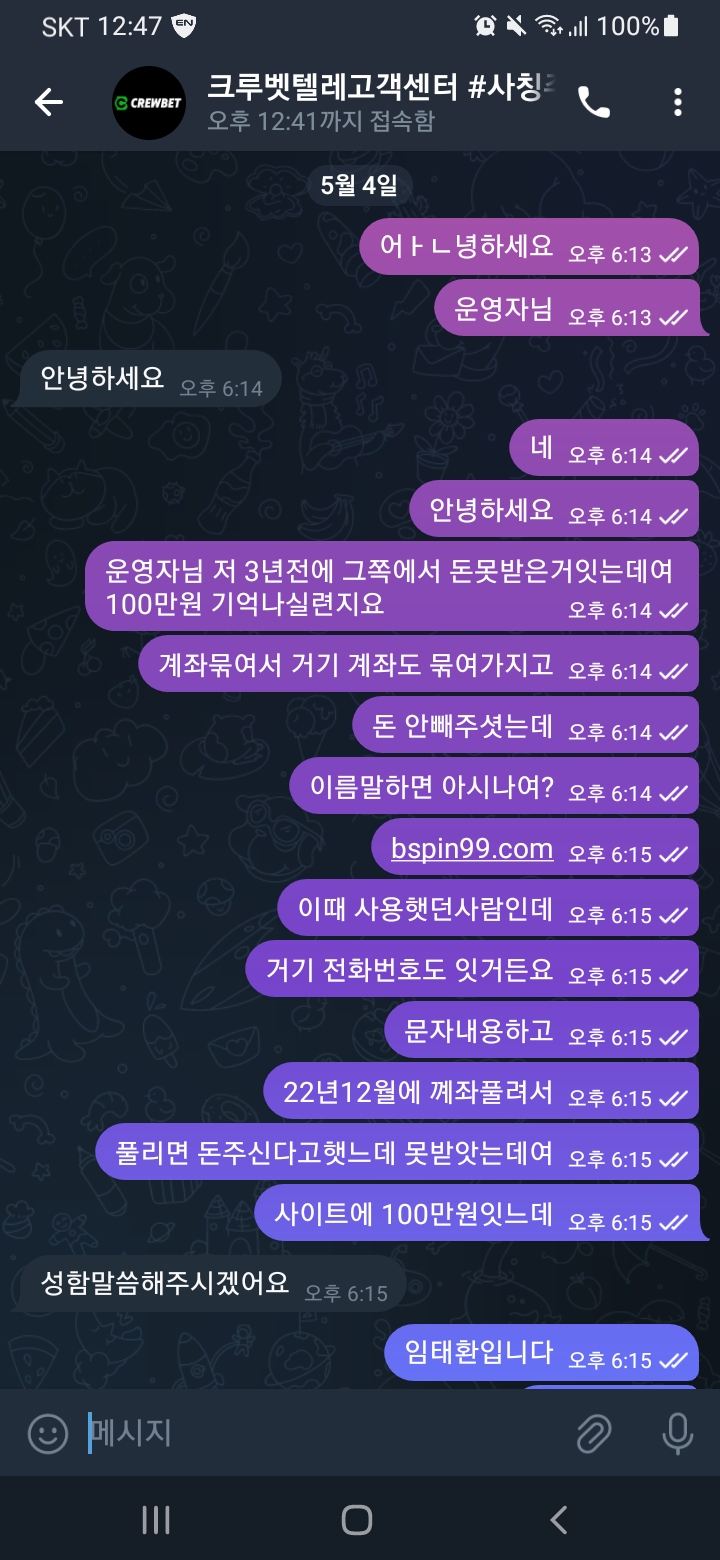Tap the system home button
The height and width of the screenshot is (1560, 720).
357,1520
